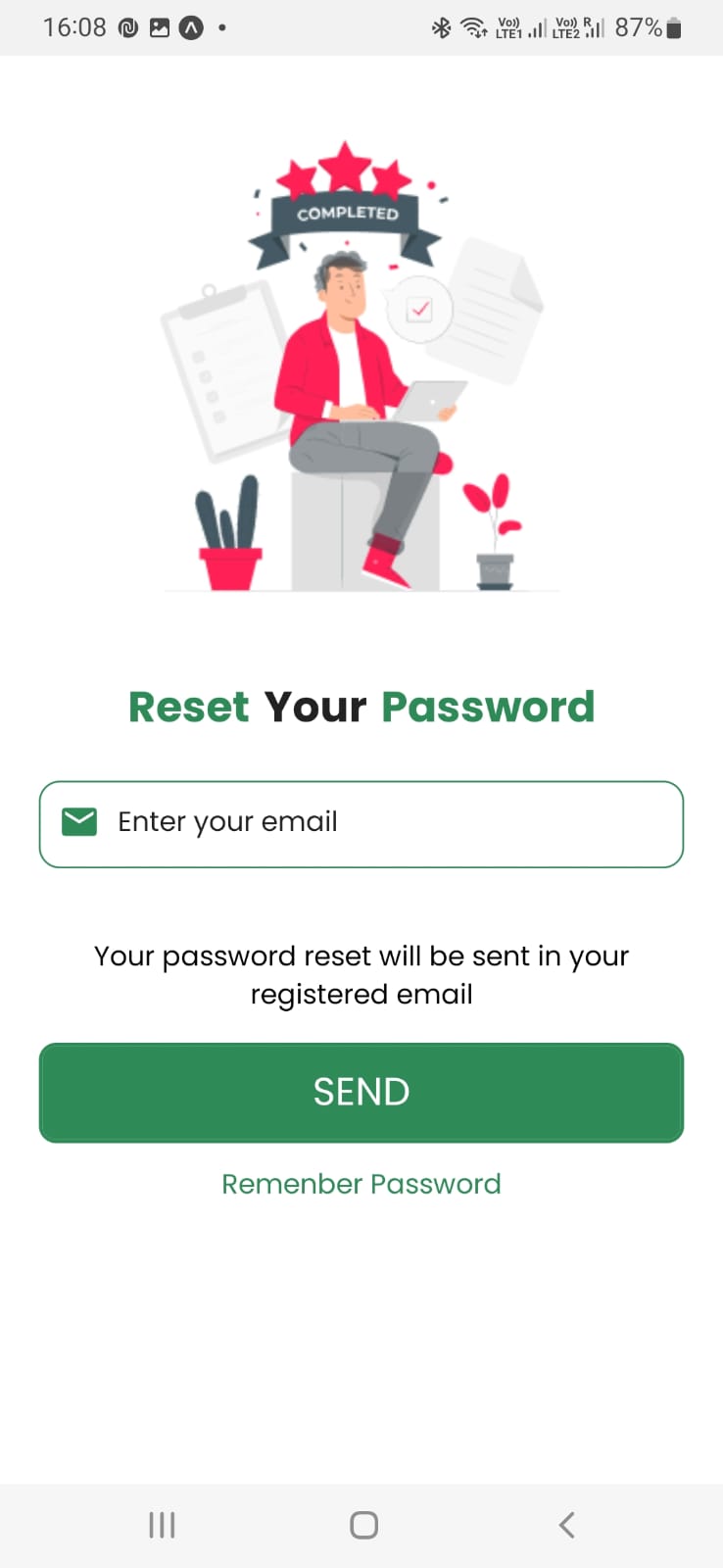This screenshot has height=1568, width=723.
Task: Tap the Enter your email field
Action: point(361,823)
